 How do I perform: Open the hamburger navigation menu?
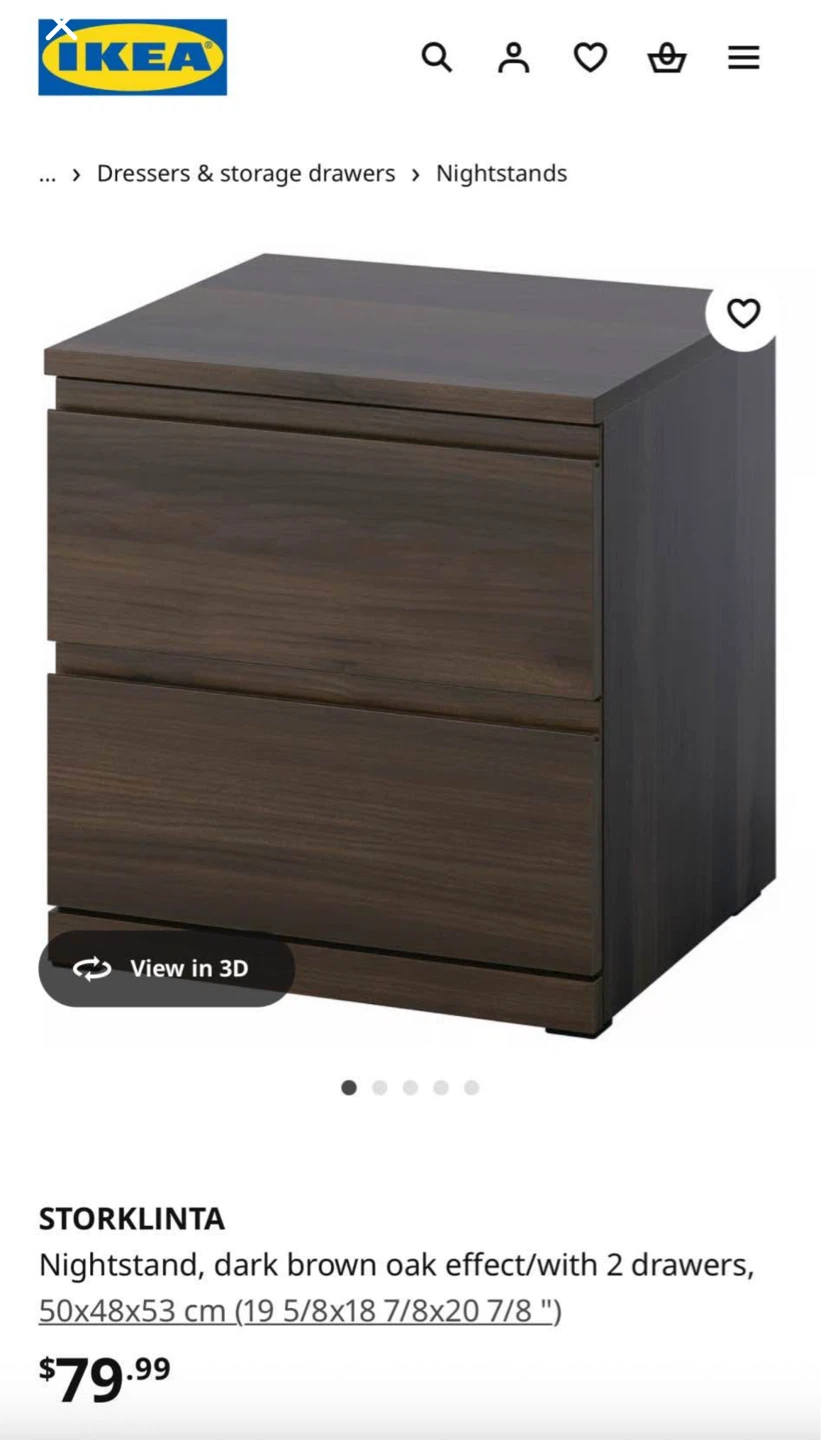point(744,57)
